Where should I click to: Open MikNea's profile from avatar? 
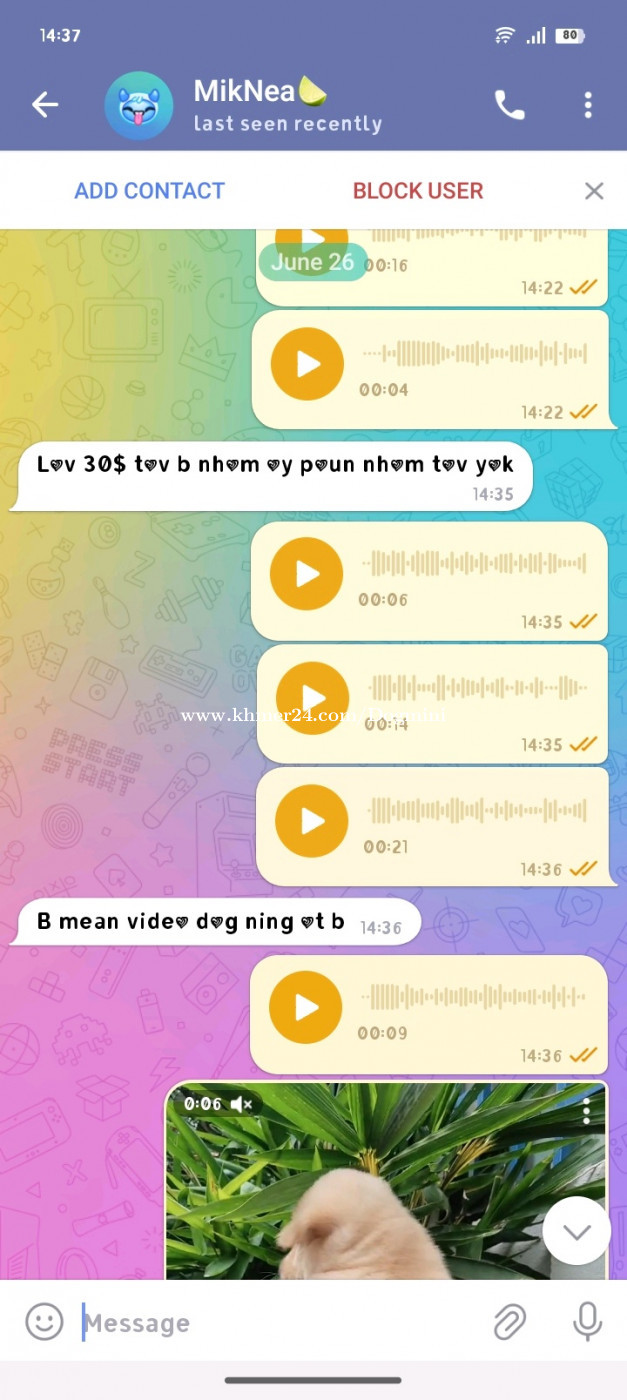click(x=139, y=105)
